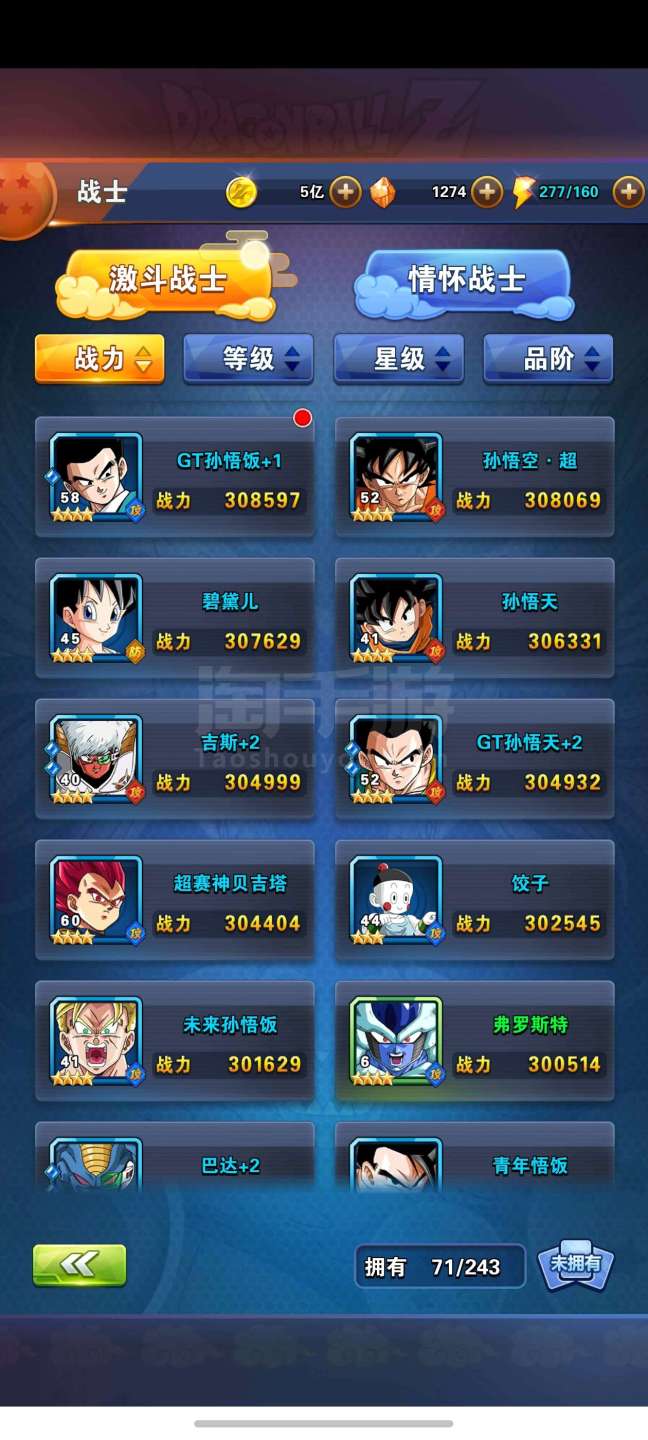Image resolution: width=648 pixels, height=1440 pixels.
Task: Sort warriors by 星级
Action: click(x=398, y=359)
